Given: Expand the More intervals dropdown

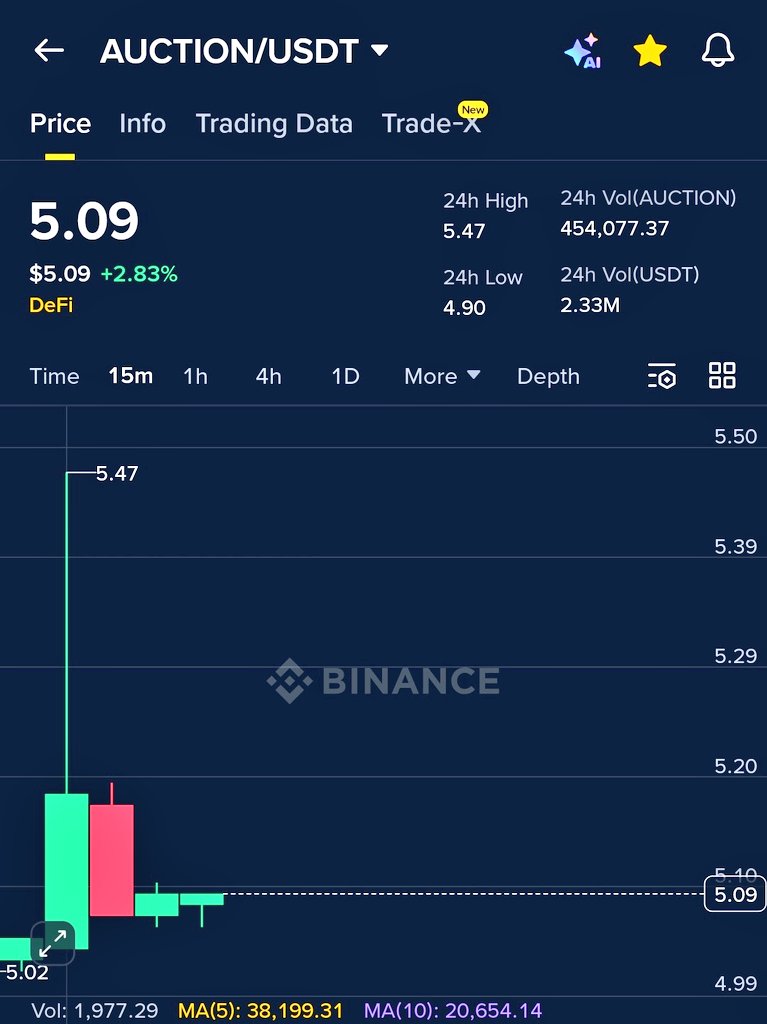Looking at the screenshot, I should coord(442,376).
